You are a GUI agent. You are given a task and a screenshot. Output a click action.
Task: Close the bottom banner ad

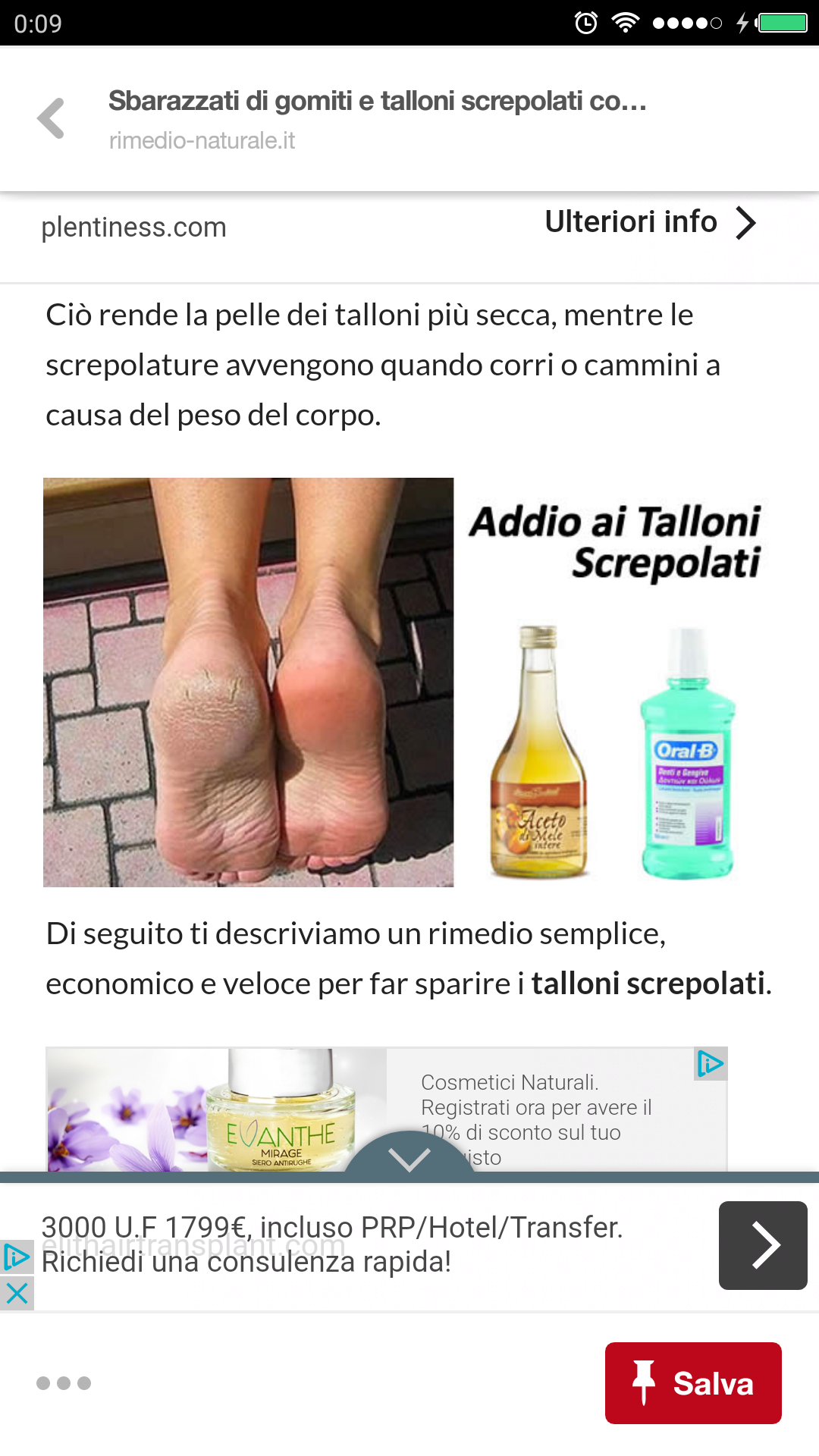coord(17,1293)
